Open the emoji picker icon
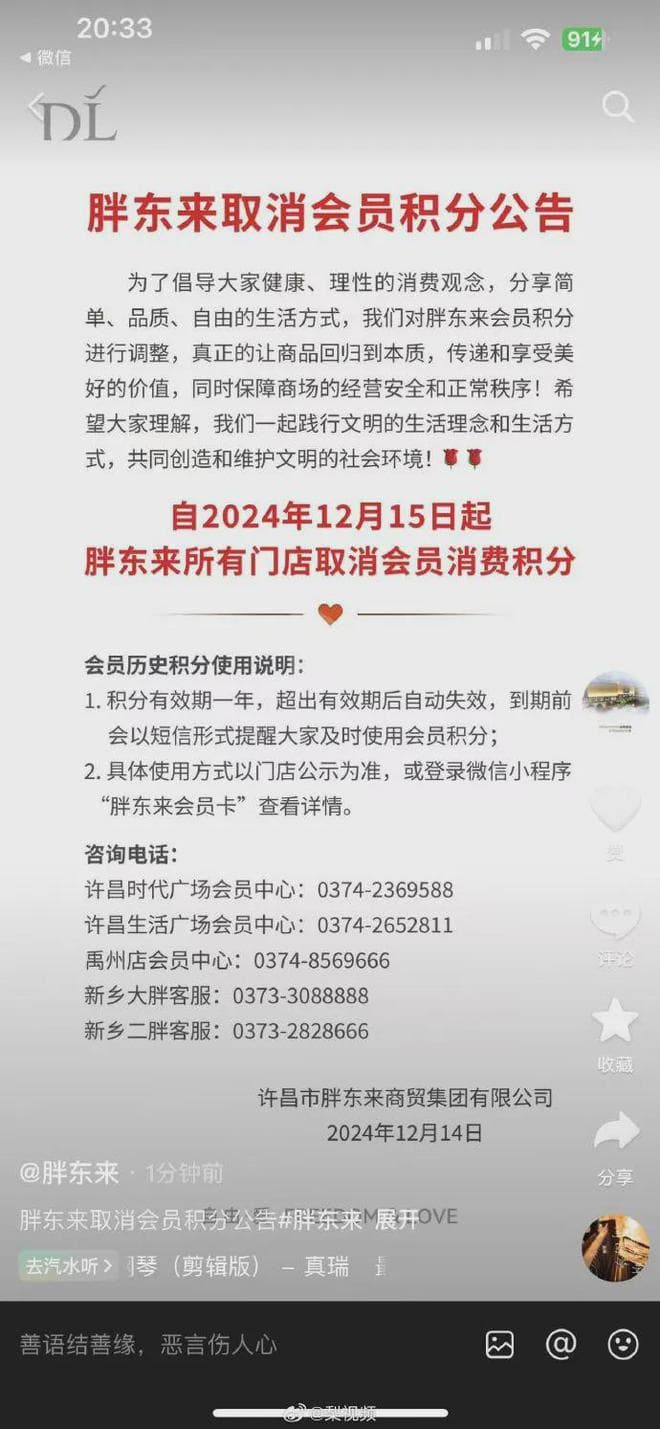Screen dimensions: 660x1429 [x=622, y=1345]
